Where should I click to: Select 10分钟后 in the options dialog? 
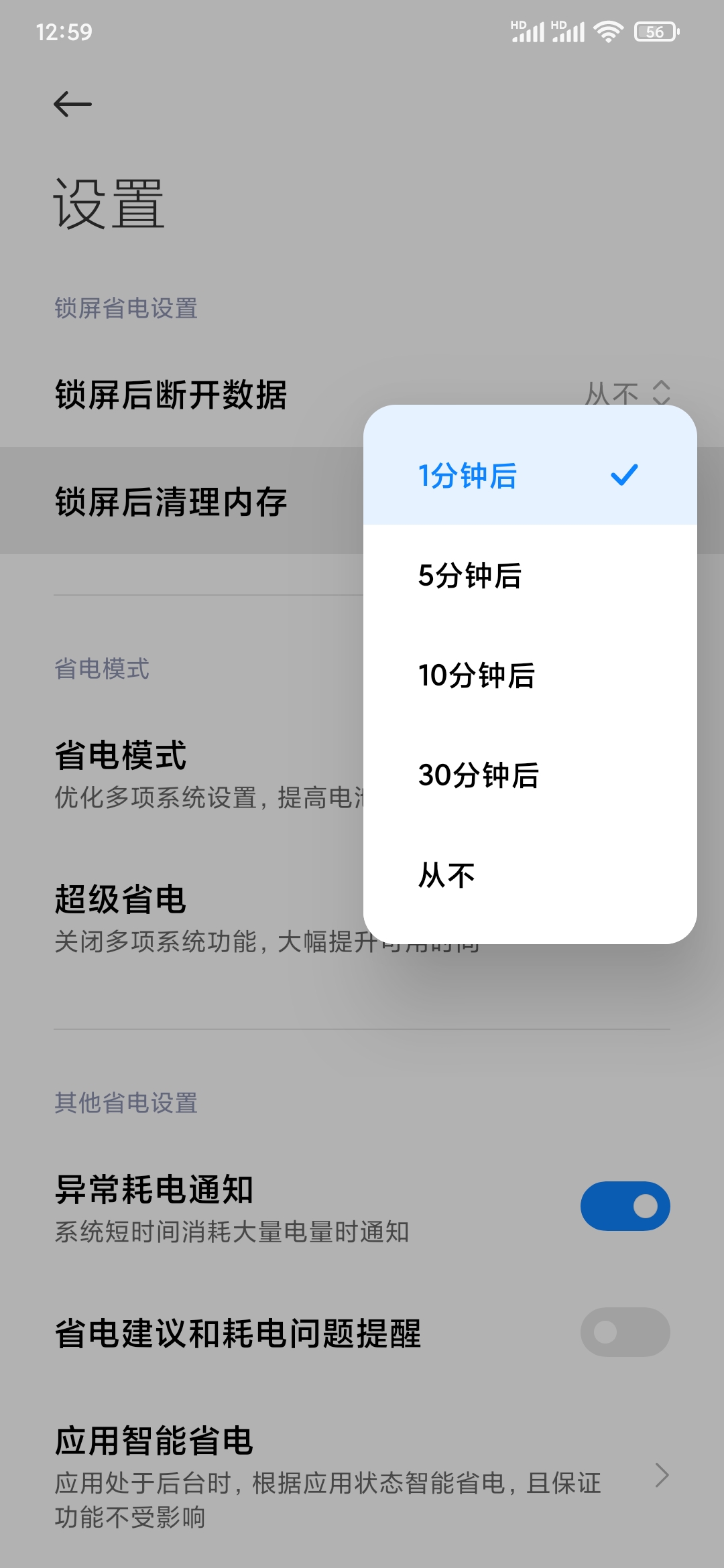(476, 677)
